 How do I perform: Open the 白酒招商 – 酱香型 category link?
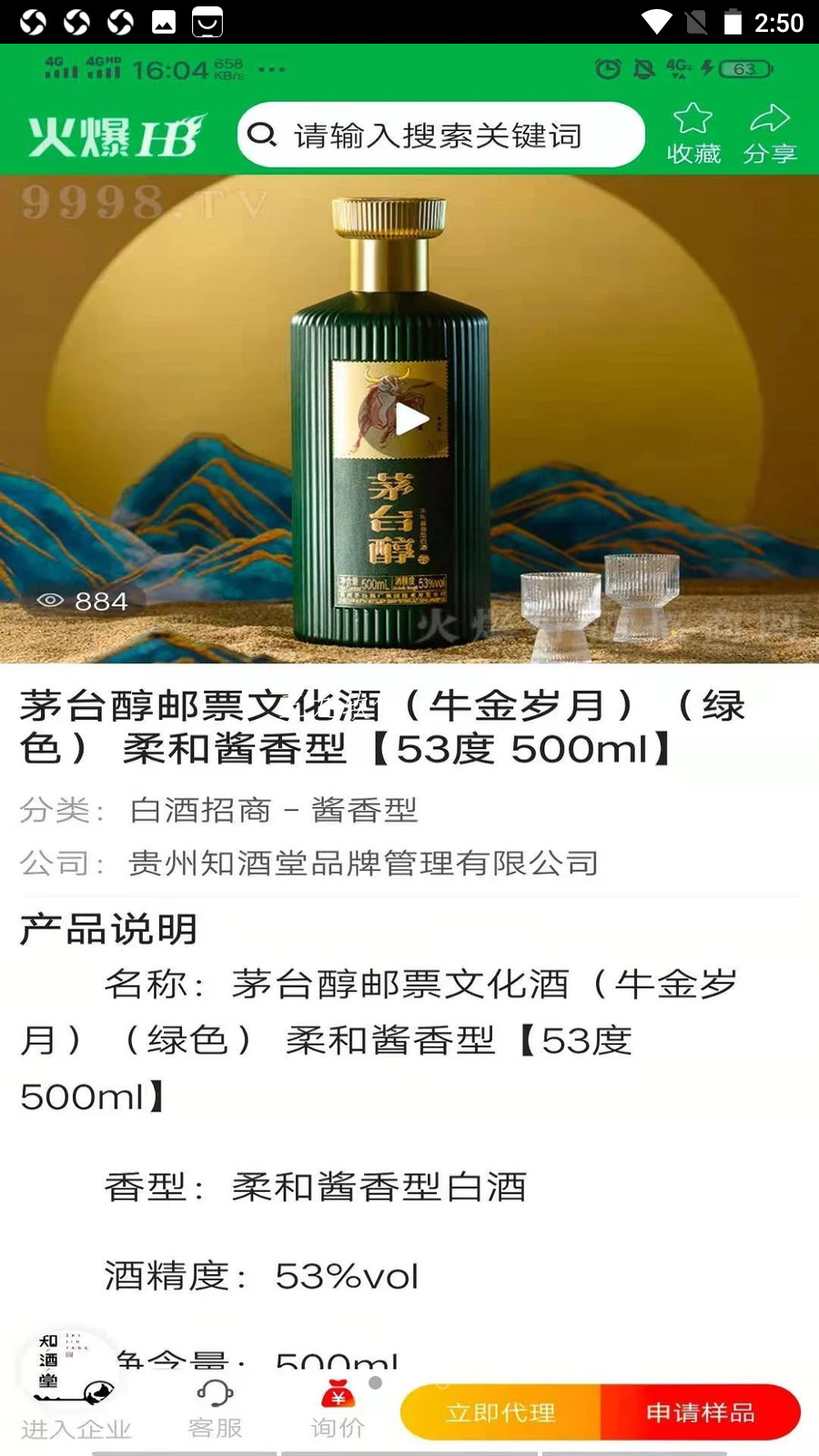[x=273, y=811]
